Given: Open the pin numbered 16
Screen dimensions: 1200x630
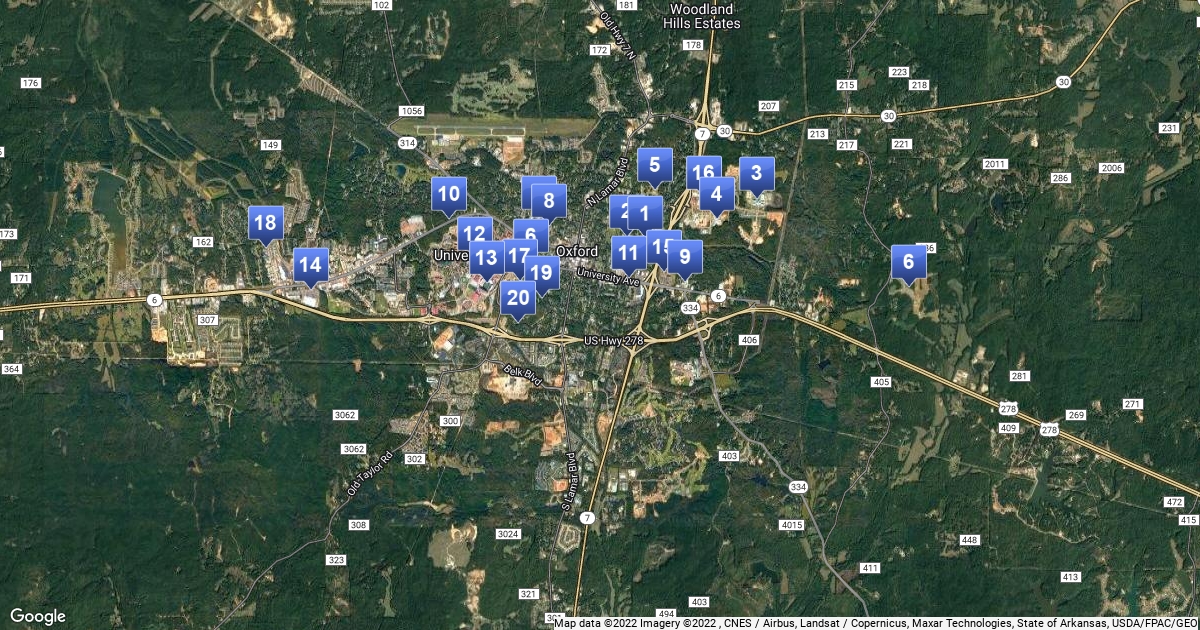Looking at the screenshot, I should click(x=705, y=172).
